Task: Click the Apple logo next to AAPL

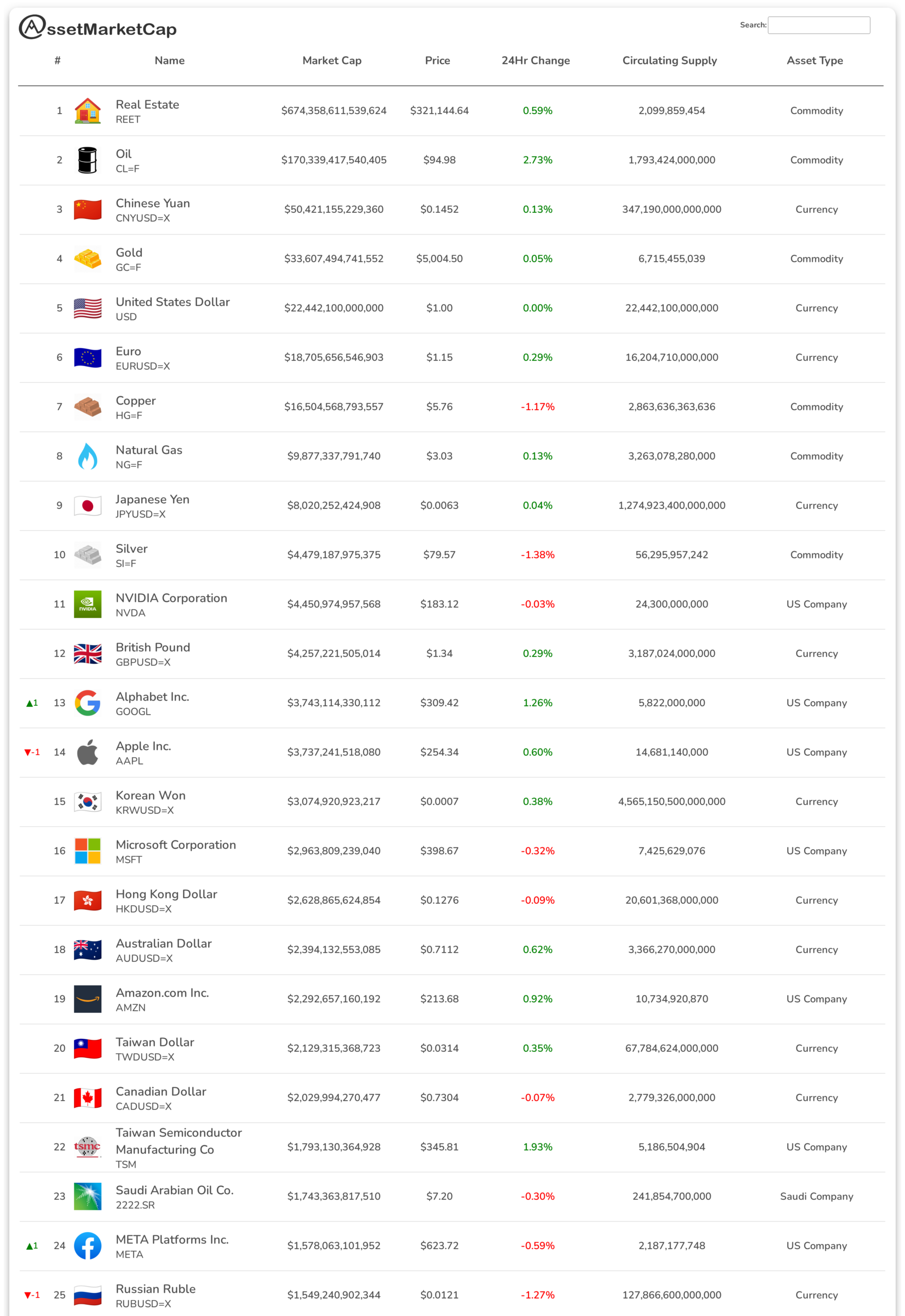Action: point(87,752)
